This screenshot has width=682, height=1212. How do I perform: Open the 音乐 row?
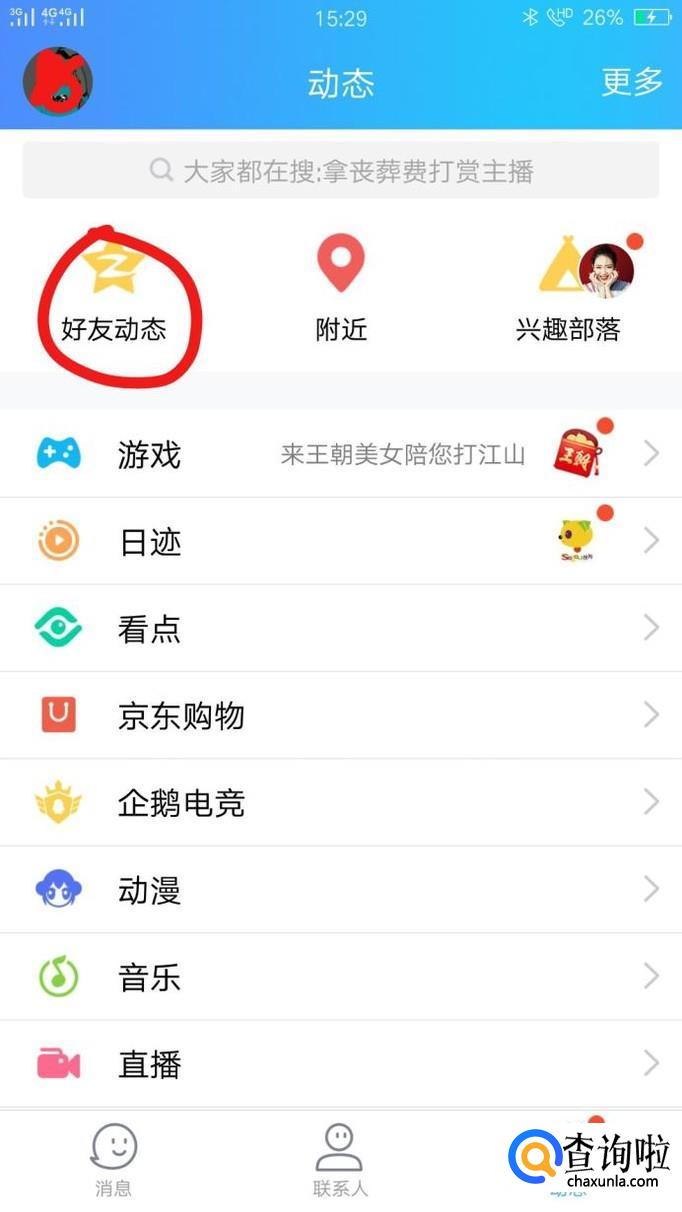[341, 977]
